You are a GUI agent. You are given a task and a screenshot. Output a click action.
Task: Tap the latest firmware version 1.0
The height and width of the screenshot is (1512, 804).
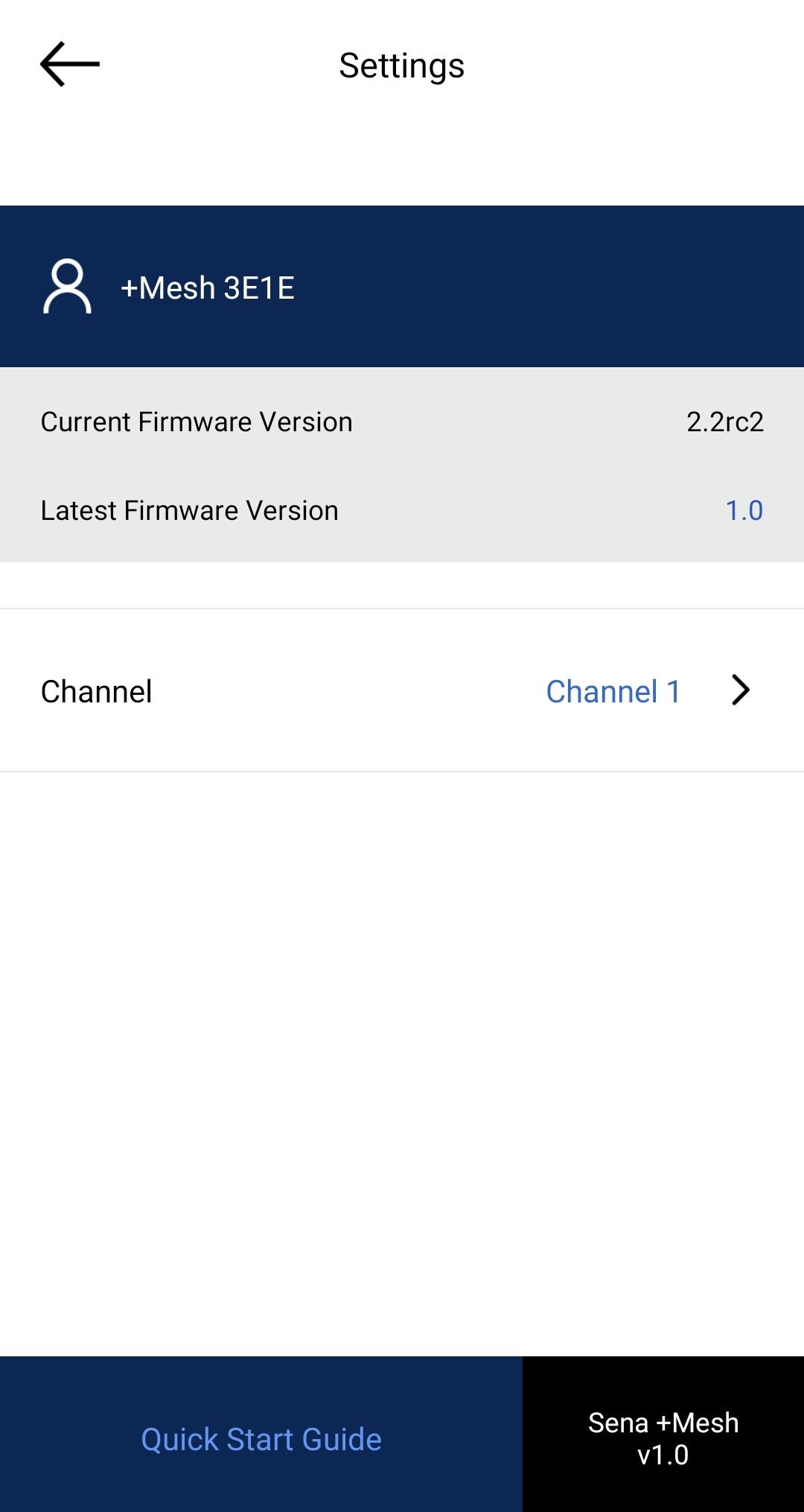pos(744,510)
